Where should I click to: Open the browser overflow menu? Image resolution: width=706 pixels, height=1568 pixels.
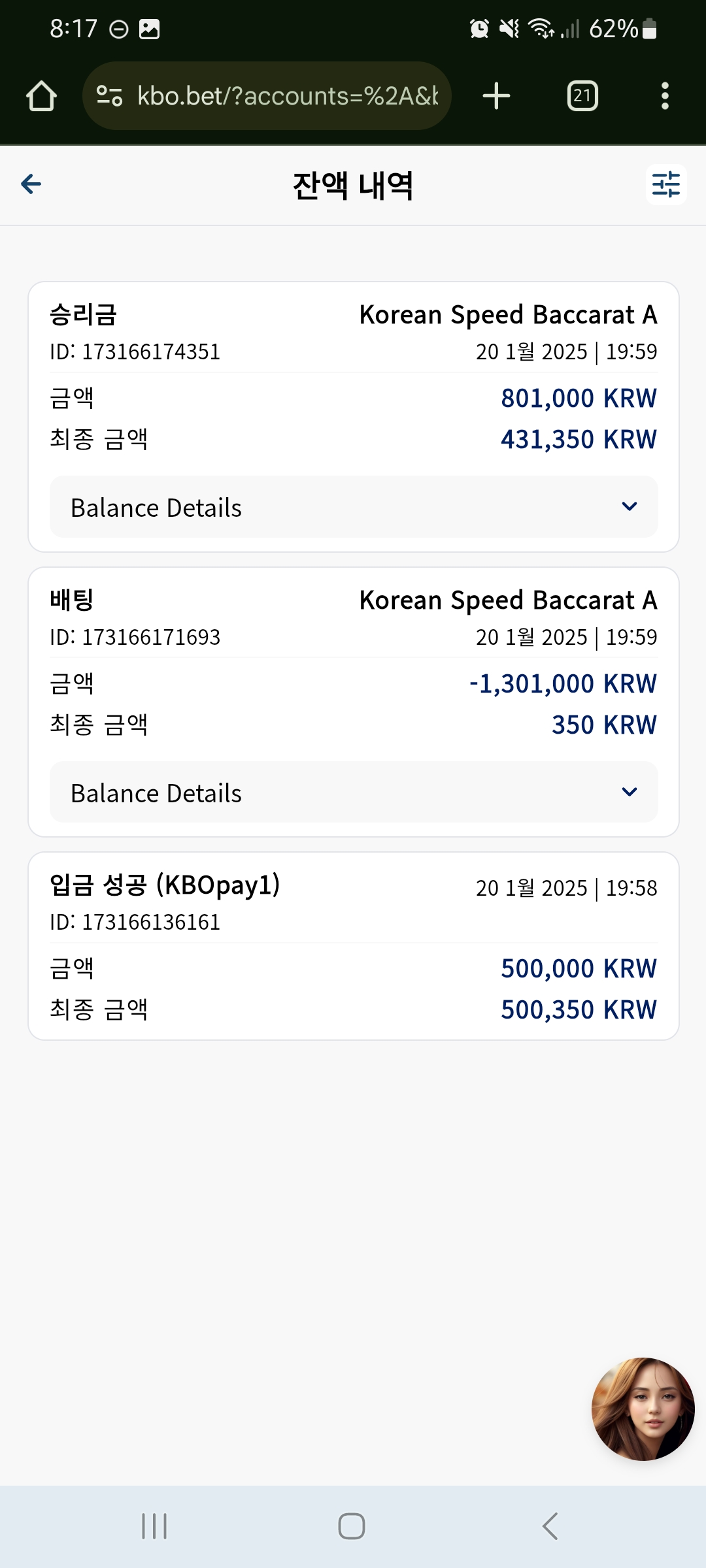(665, 96)
